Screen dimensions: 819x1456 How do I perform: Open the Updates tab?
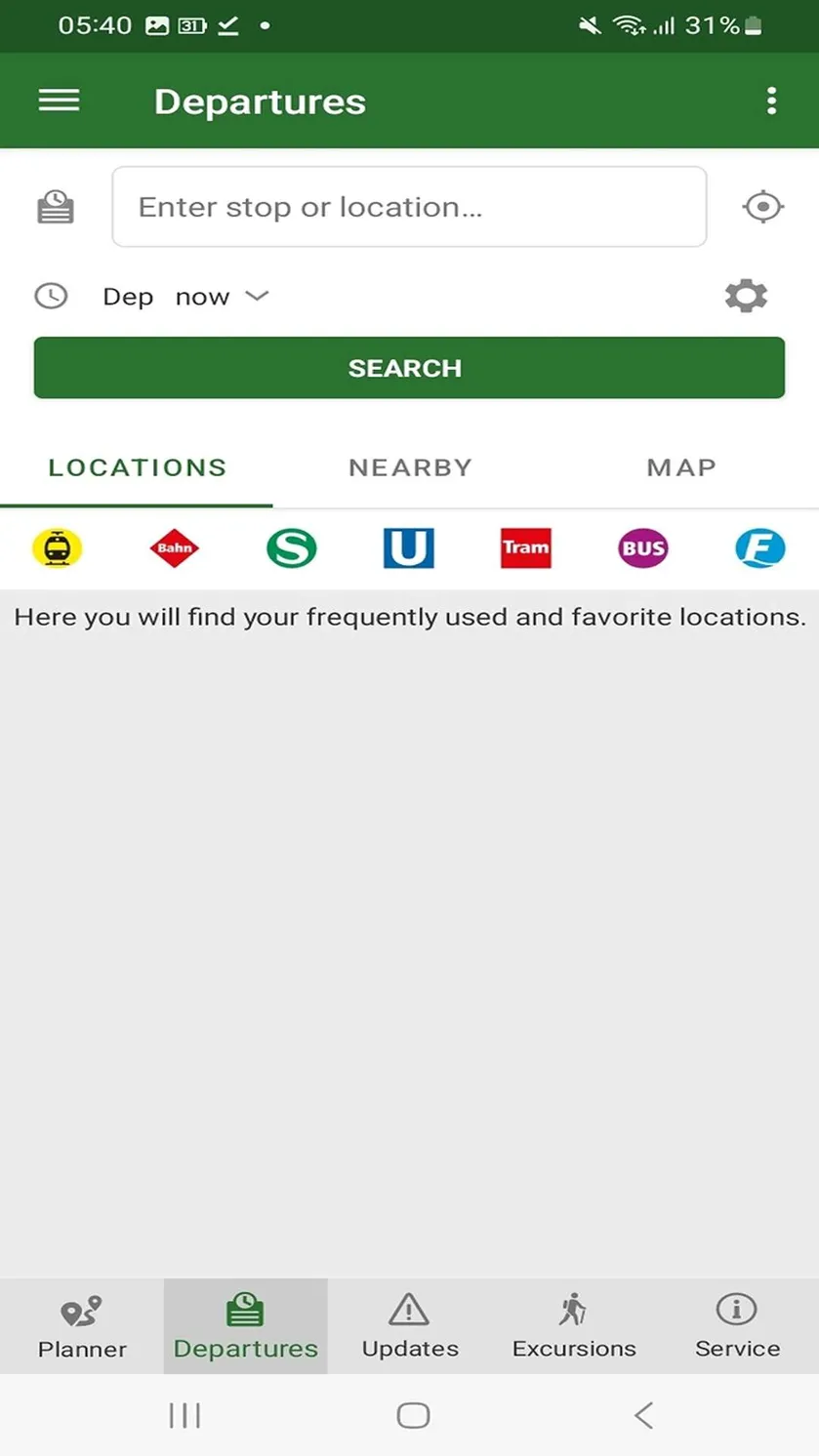click(x=410, y=1326)
